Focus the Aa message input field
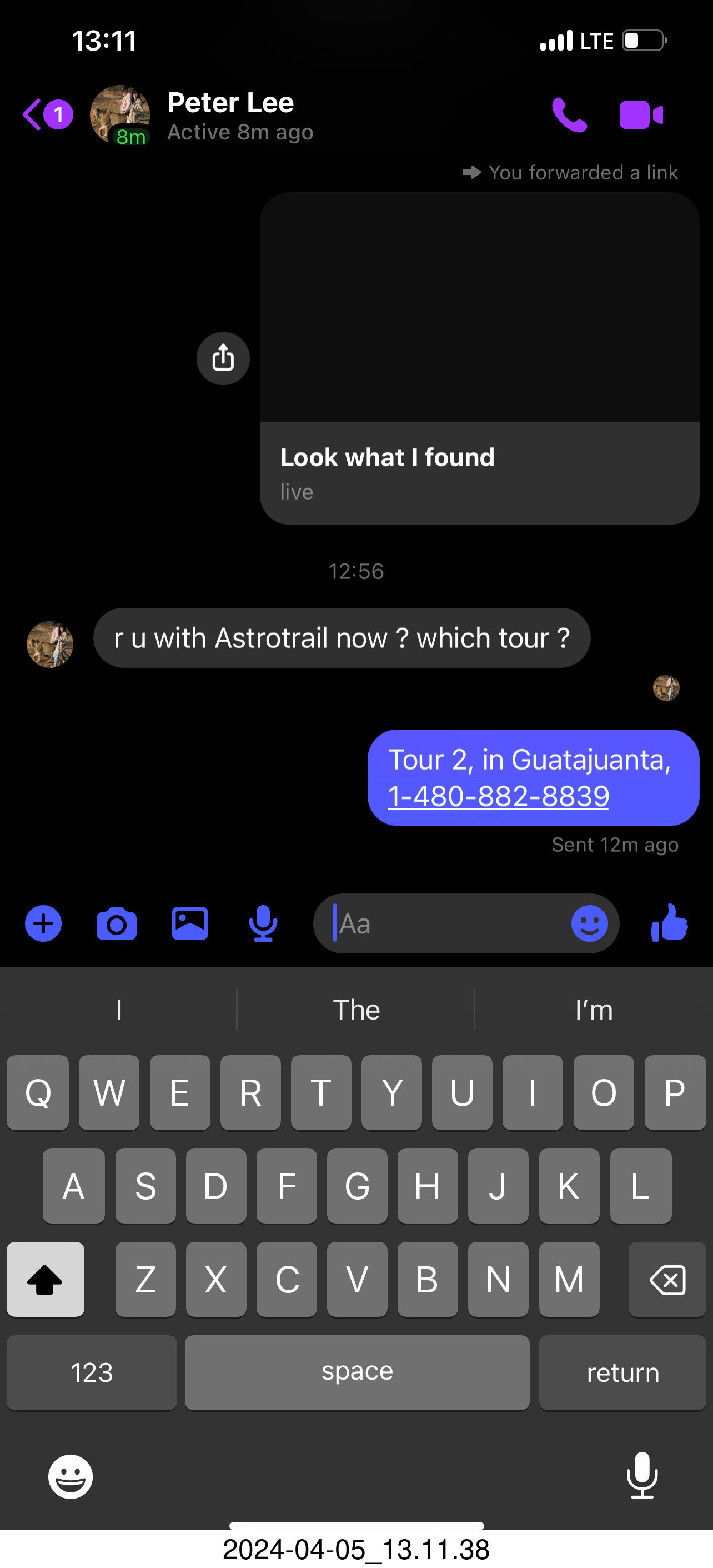The width and height of the screenshot is (713, 1568). click(x=444, y=923)
